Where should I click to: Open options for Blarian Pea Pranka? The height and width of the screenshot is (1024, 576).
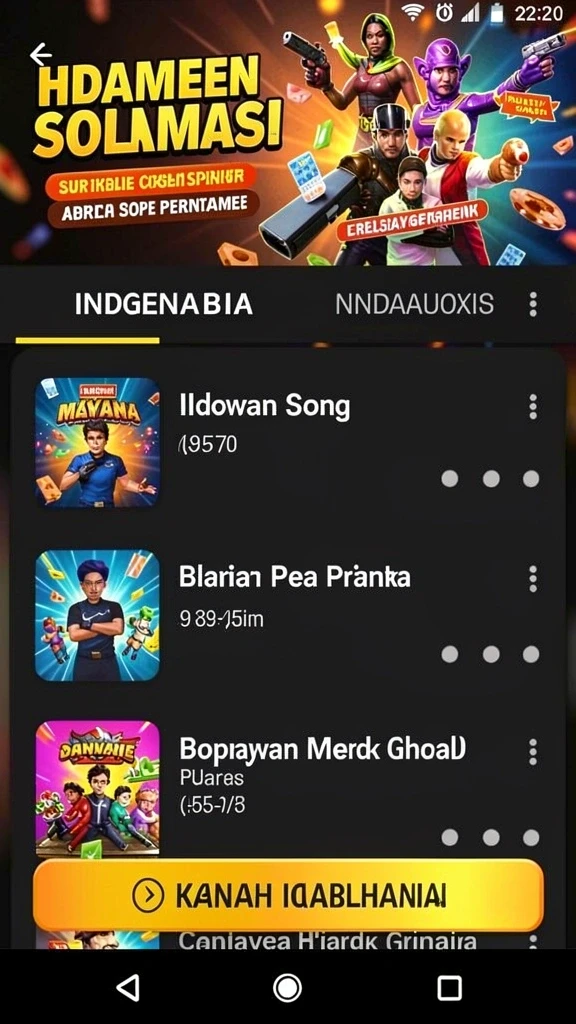pos(533,579)
